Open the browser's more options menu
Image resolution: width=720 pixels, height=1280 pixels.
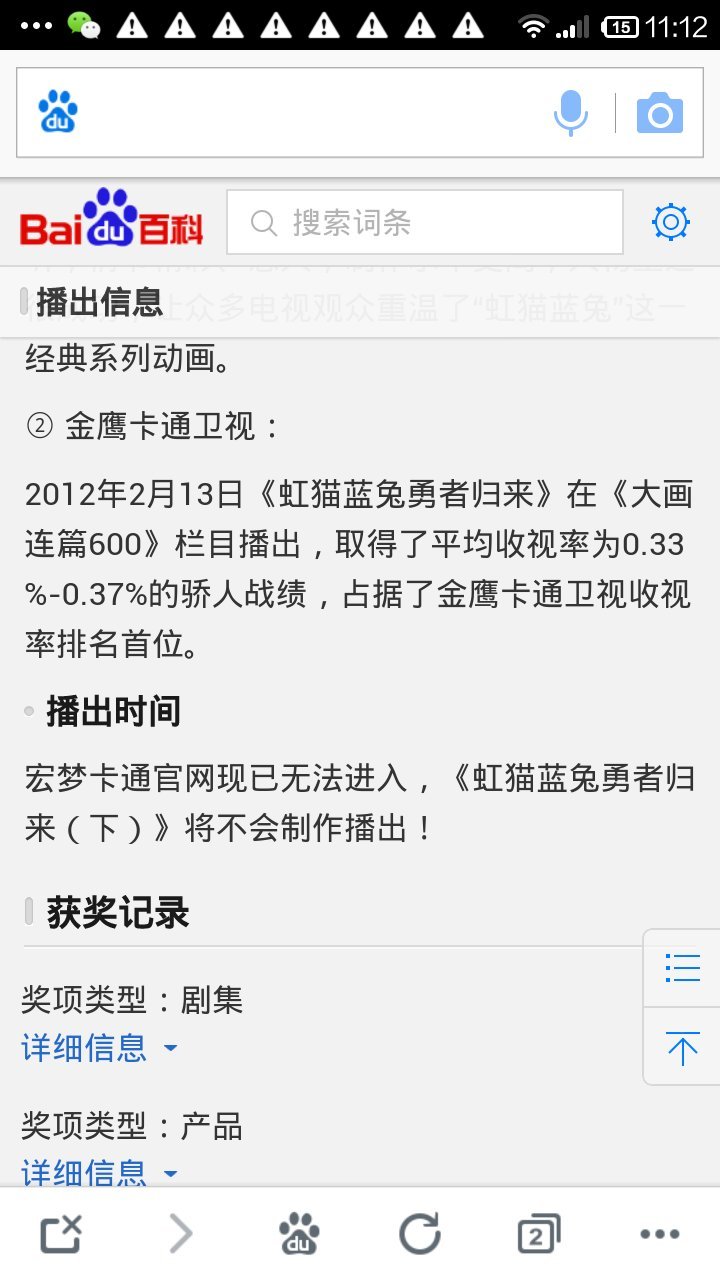[659, 1235]
